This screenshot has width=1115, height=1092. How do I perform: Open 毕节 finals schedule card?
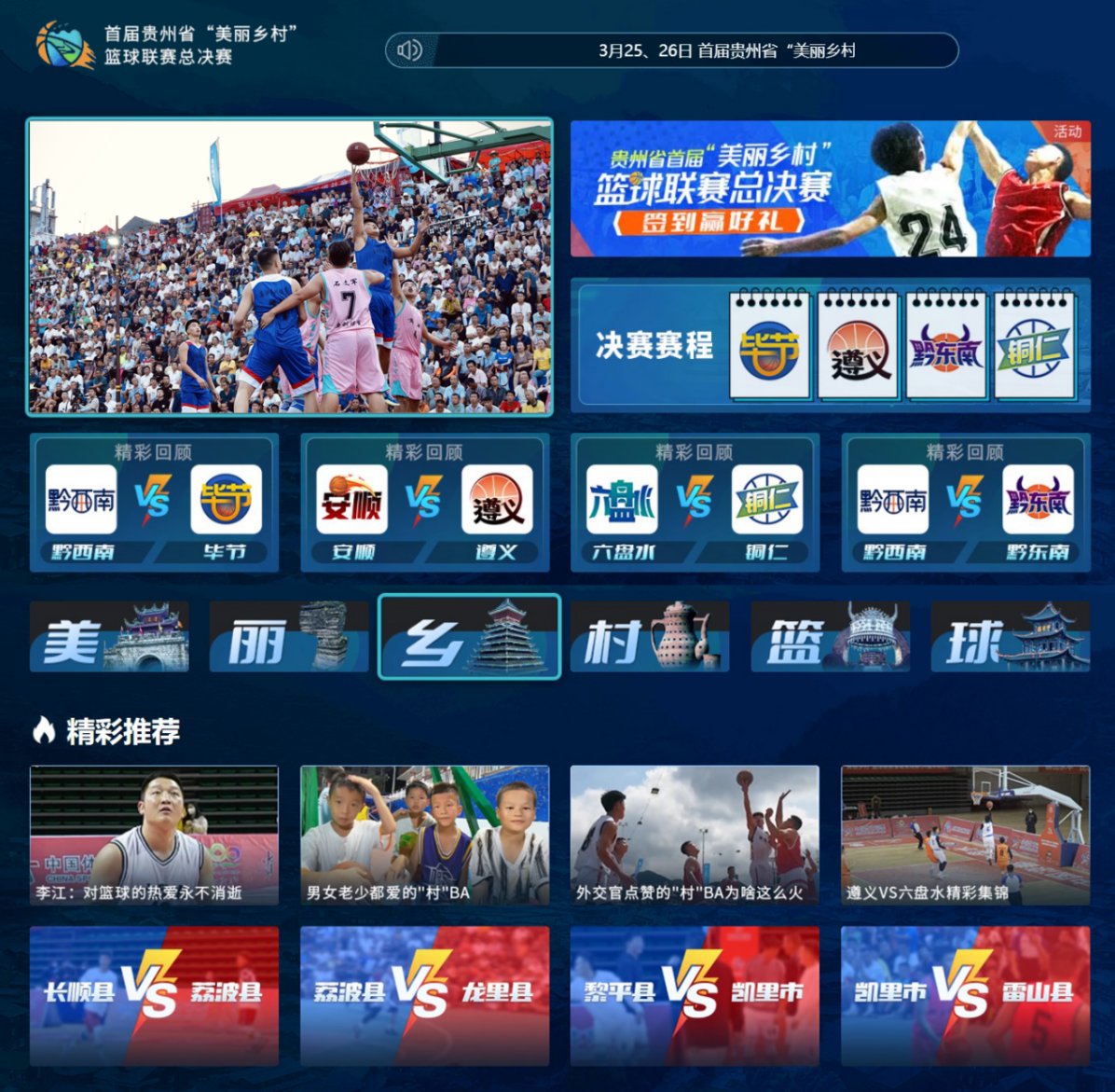(769, 345)
